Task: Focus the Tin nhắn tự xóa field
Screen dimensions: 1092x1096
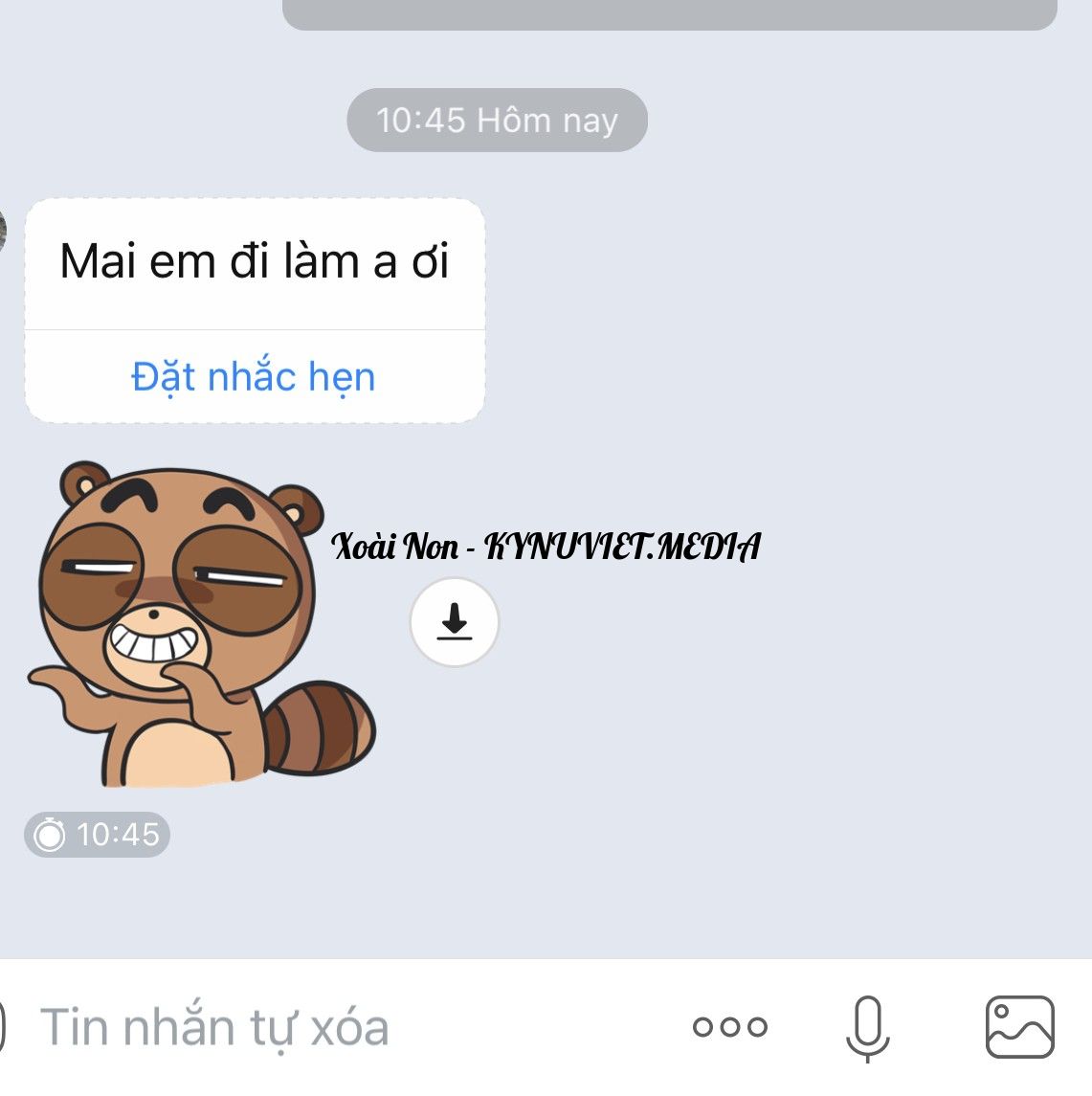Action: pyautogui.click(x=287, y=1028)
